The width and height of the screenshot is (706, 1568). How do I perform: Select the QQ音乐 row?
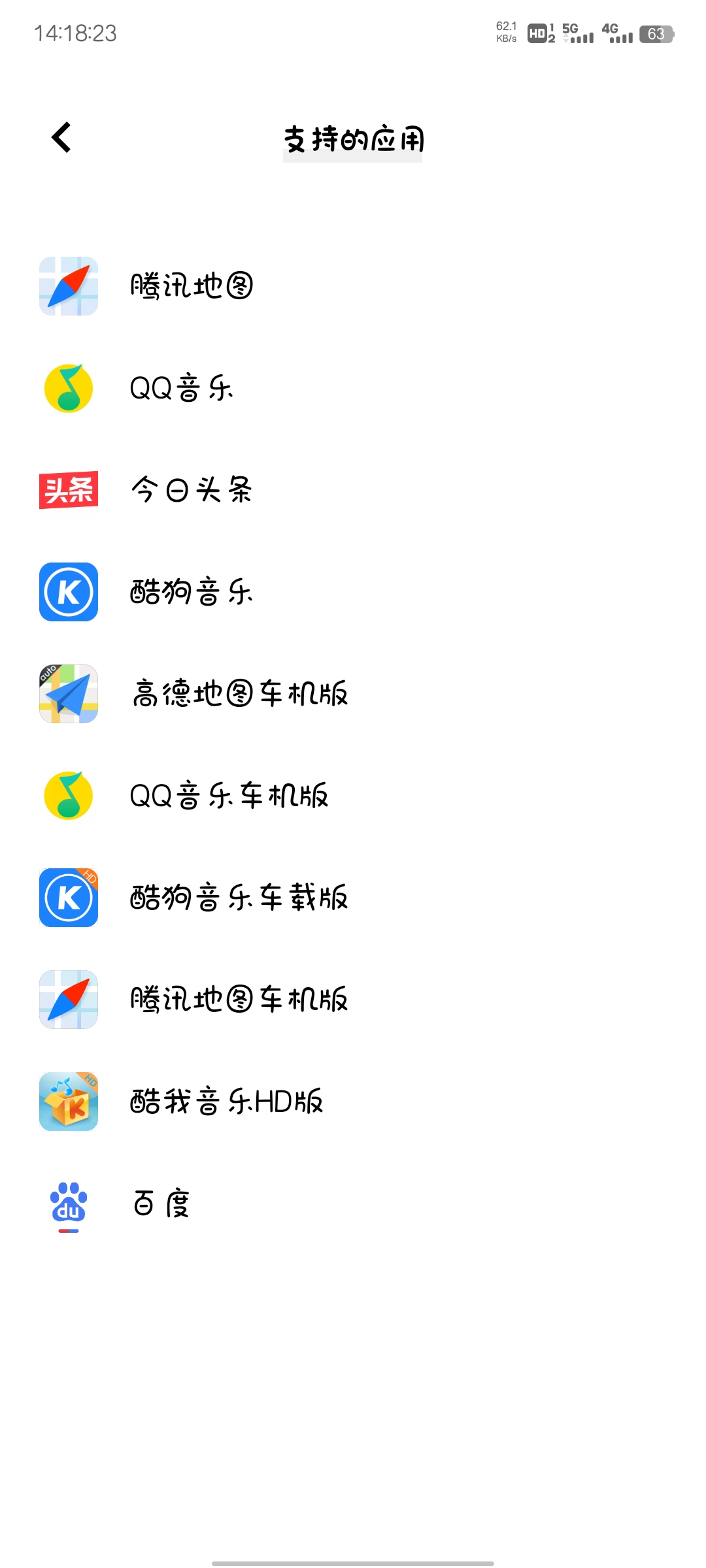pos(353,388)
